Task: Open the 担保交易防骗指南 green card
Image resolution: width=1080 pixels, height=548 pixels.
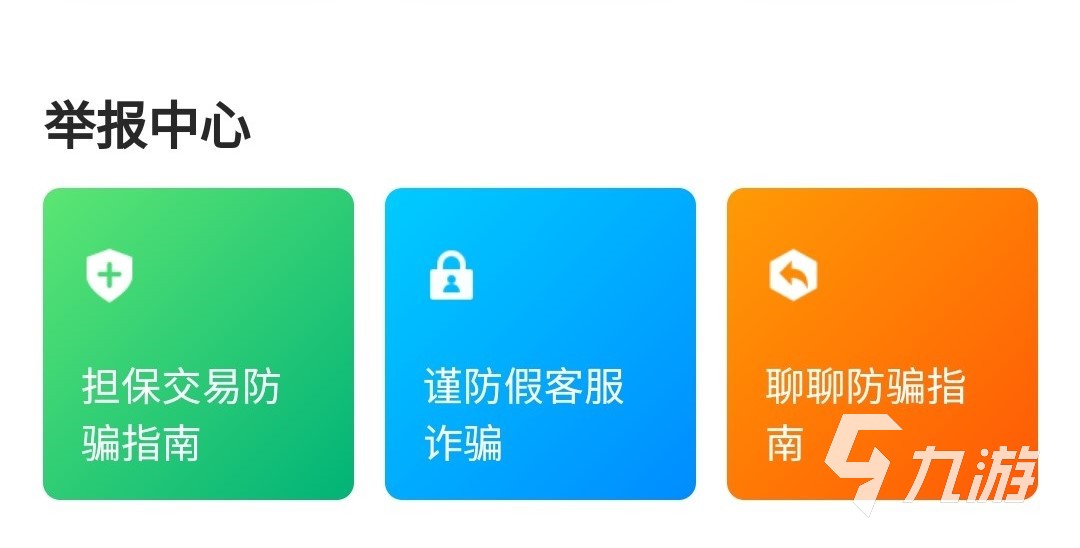Action: pyautogui.click(x=198, y=344)
